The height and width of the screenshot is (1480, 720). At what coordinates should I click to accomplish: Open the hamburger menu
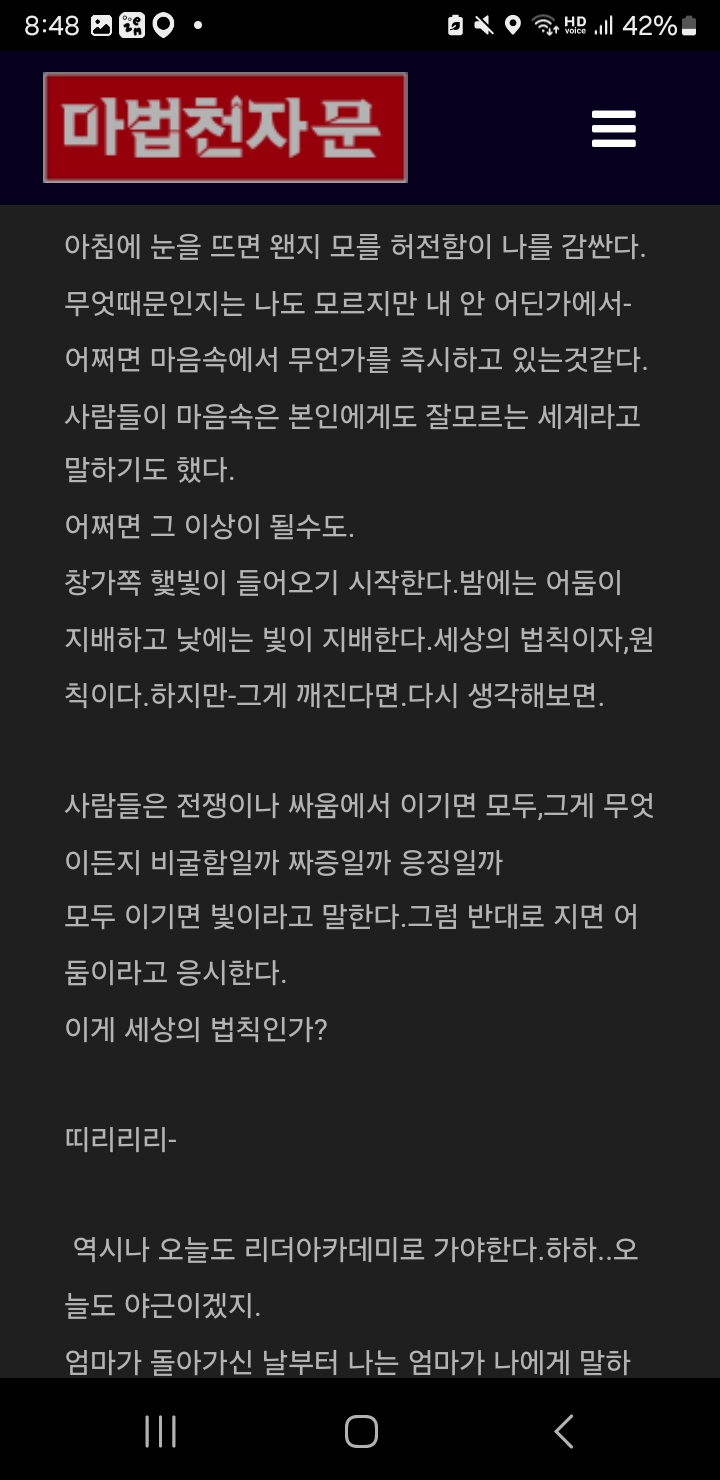point(613,129)
